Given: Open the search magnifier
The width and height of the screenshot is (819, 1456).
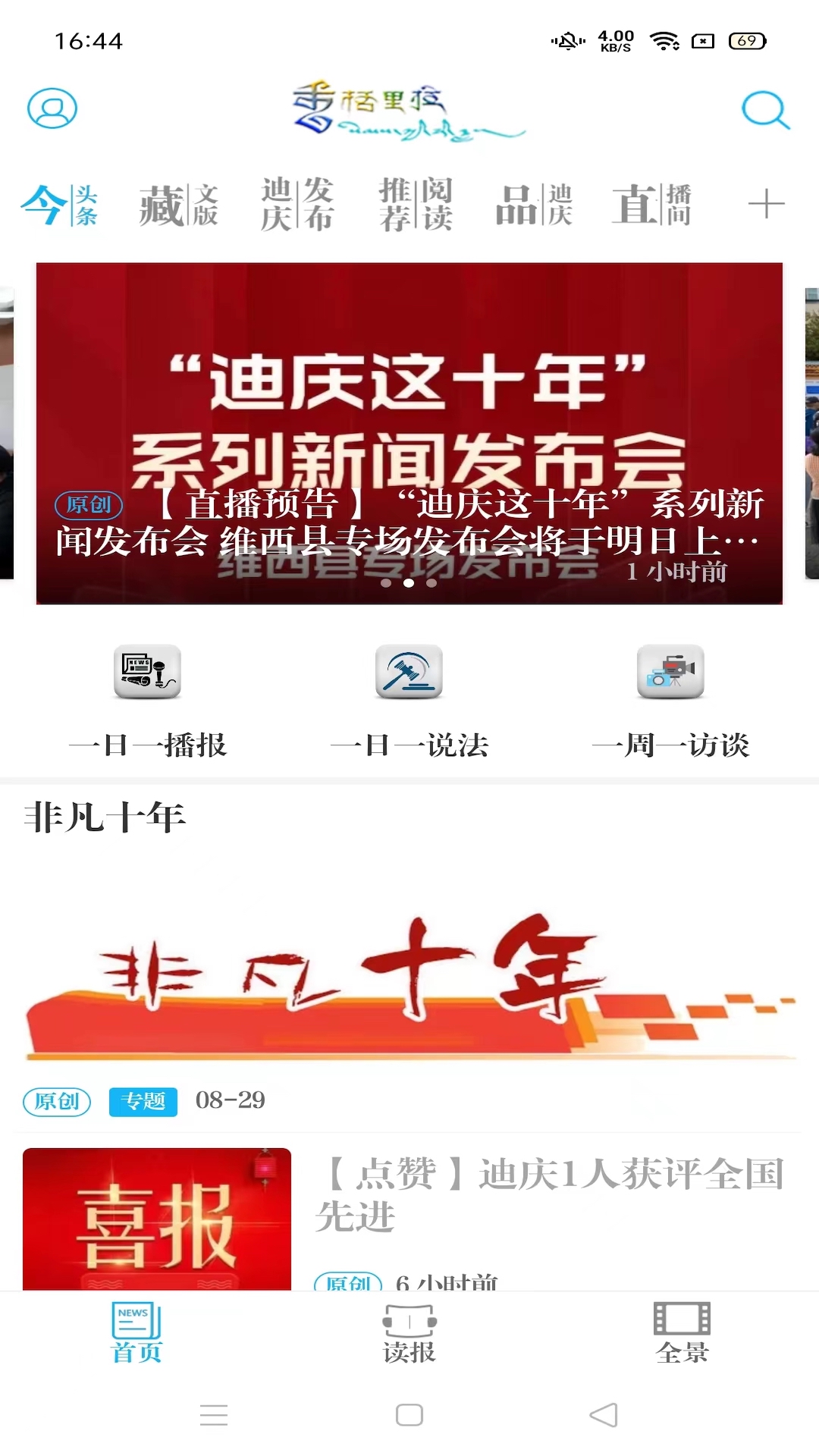Looking at the screenshot, I should coord(764,110).
